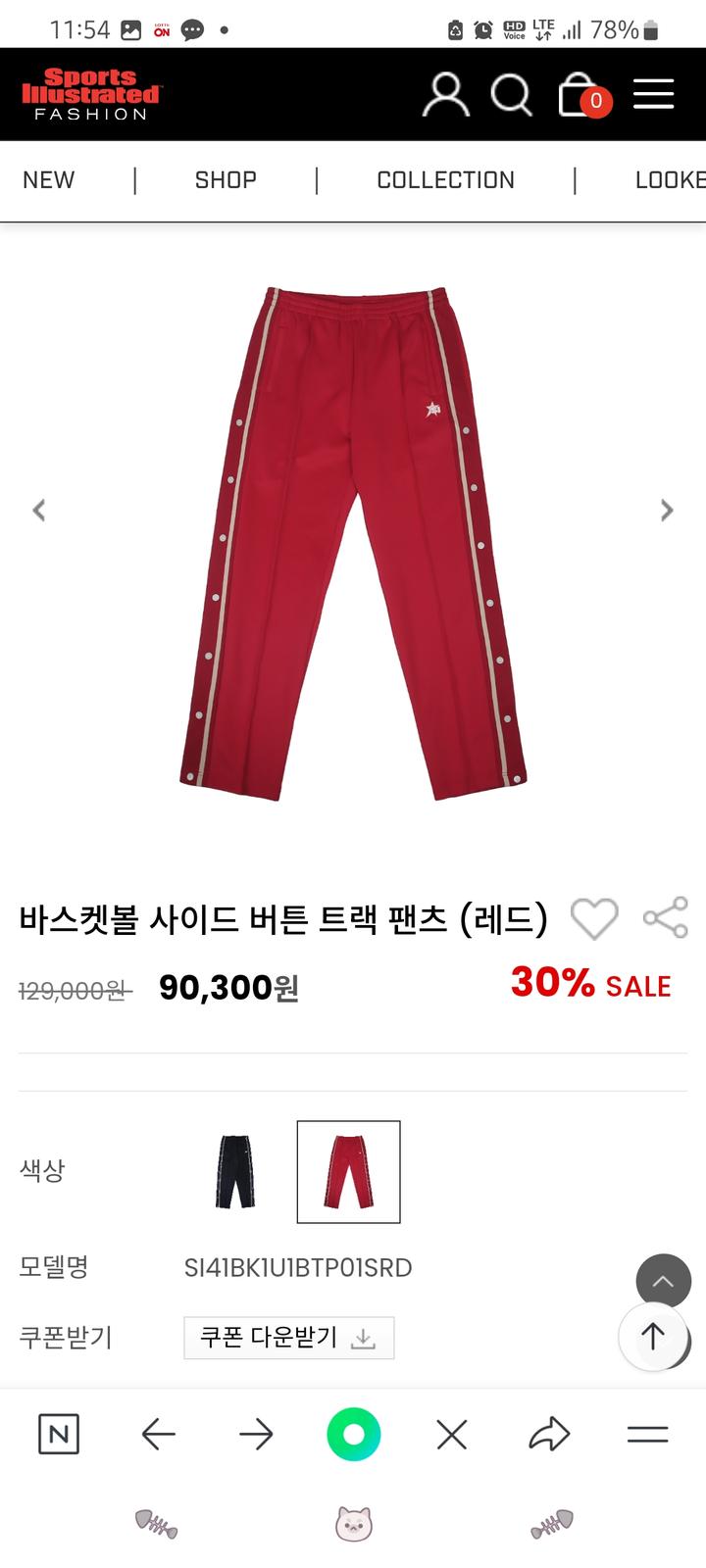This screenshot has height=1568, width=706.
Task: Go to the NEW category tab
Action: tap(49, 180)
